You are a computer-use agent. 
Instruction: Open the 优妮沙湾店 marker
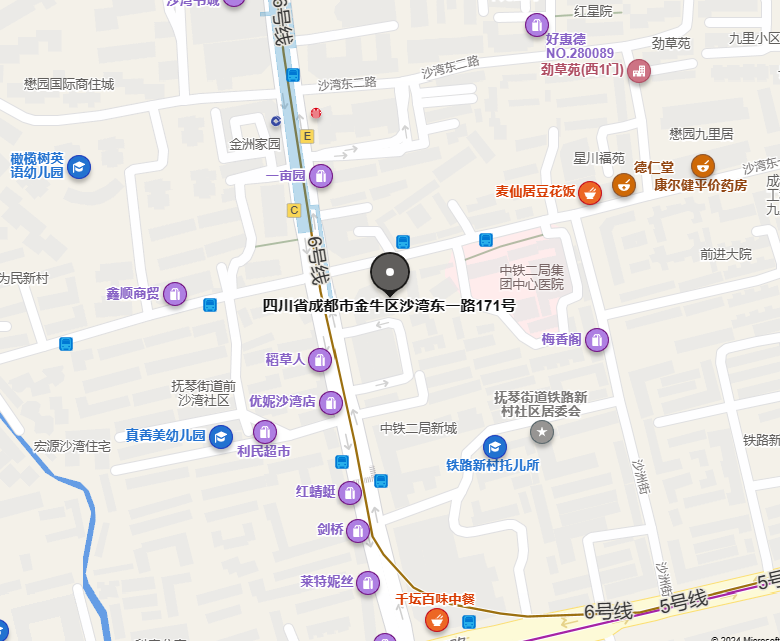point(331,402)
